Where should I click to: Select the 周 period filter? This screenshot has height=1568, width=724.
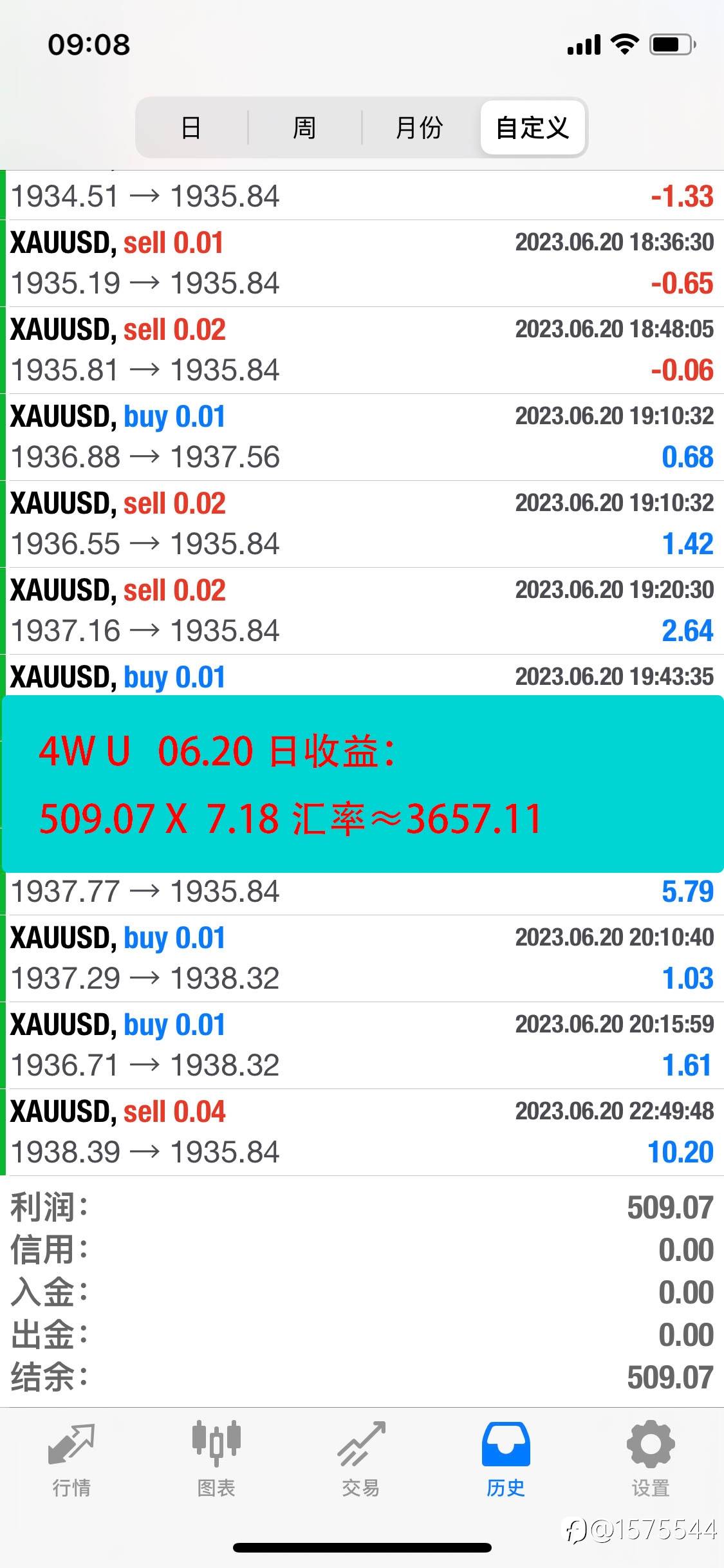(304, 127)
